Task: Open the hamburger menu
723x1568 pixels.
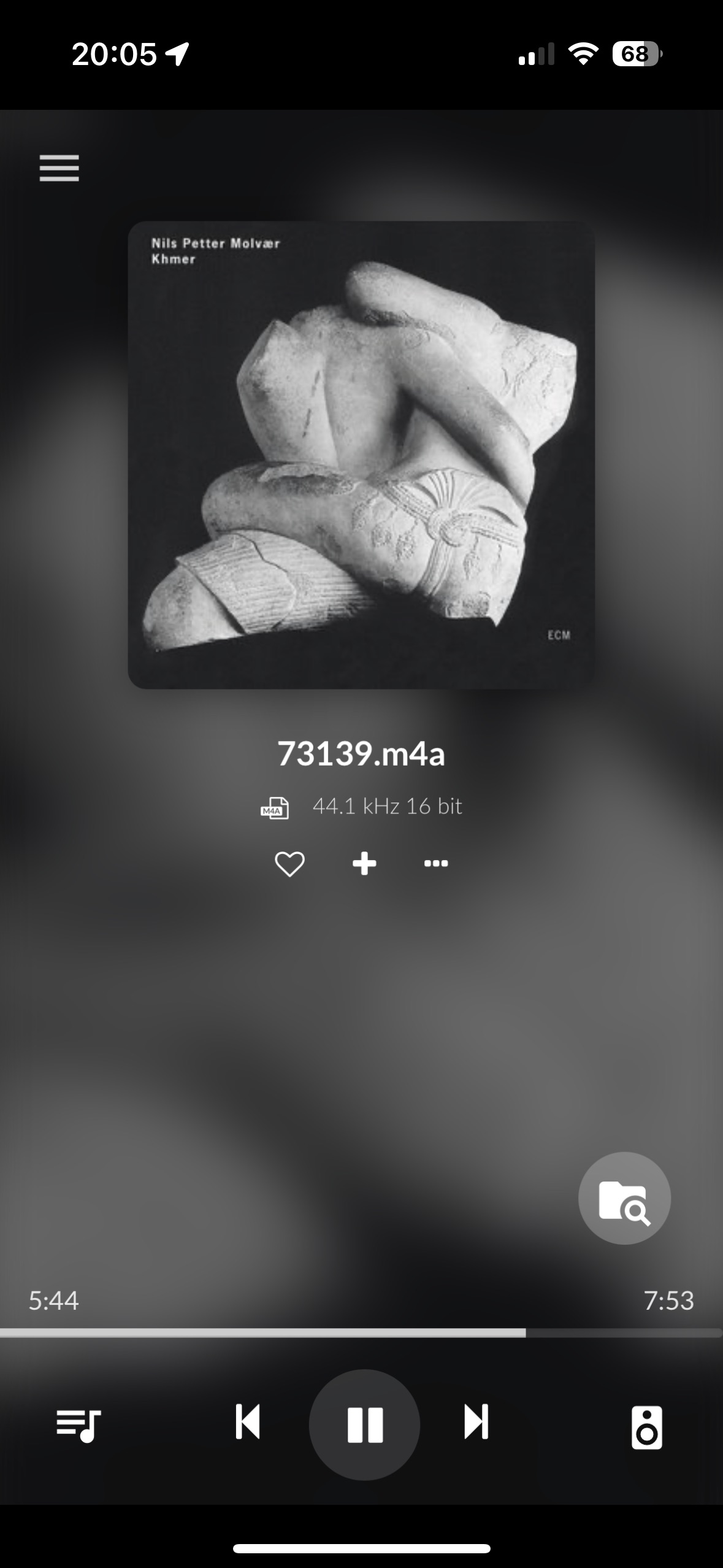Action: pyautogui.click(x=59, y=167)
